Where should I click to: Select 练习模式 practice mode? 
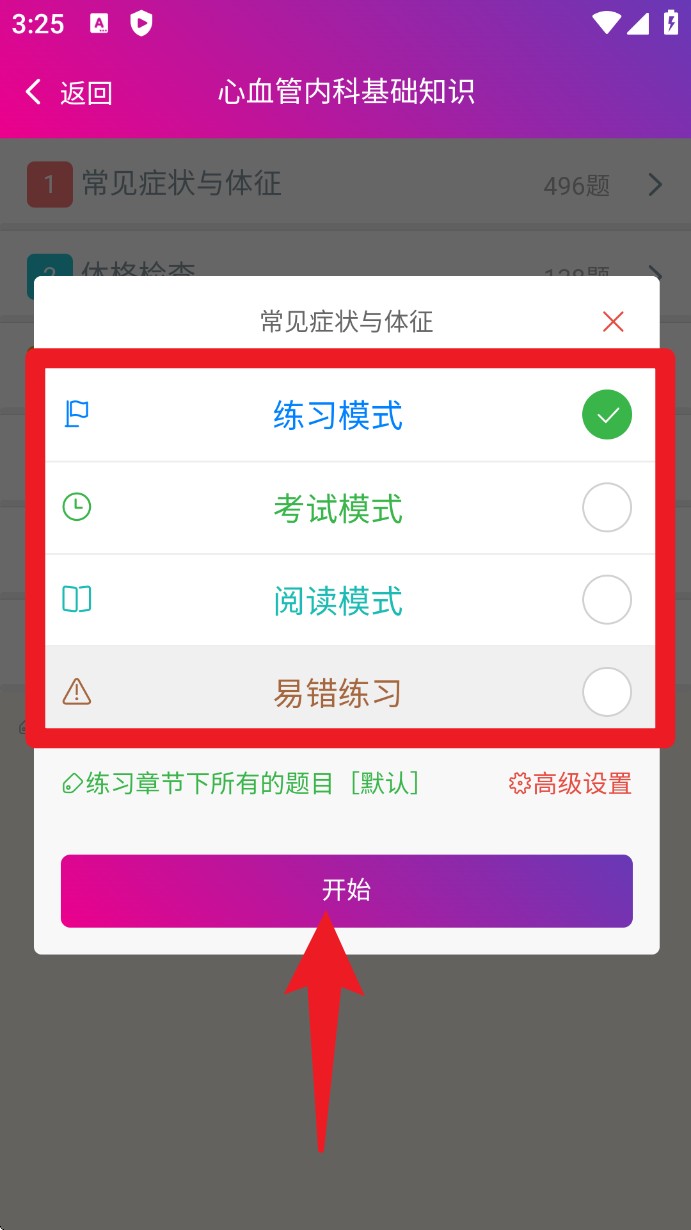coord(338,415)
